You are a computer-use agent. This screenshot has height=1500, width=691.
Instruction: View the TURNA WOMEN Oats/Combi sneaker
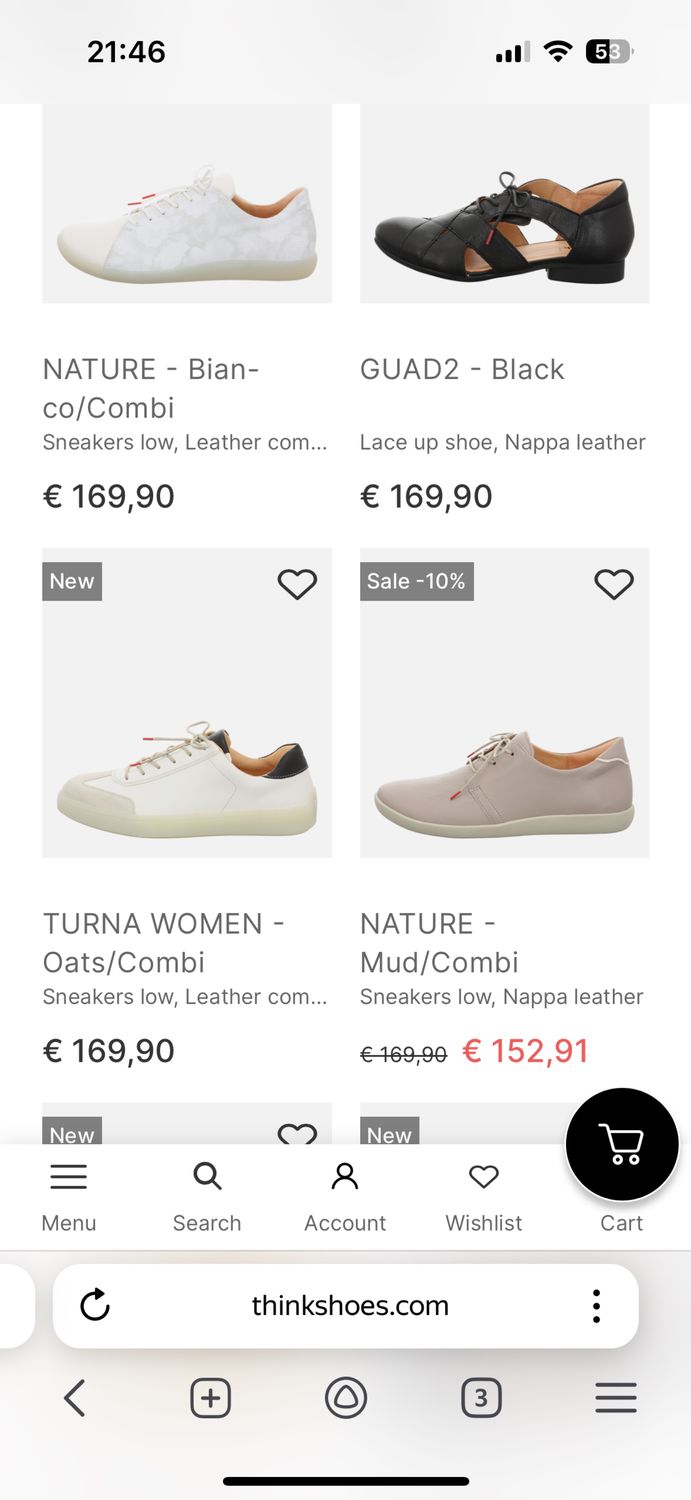tap(187, 703)
